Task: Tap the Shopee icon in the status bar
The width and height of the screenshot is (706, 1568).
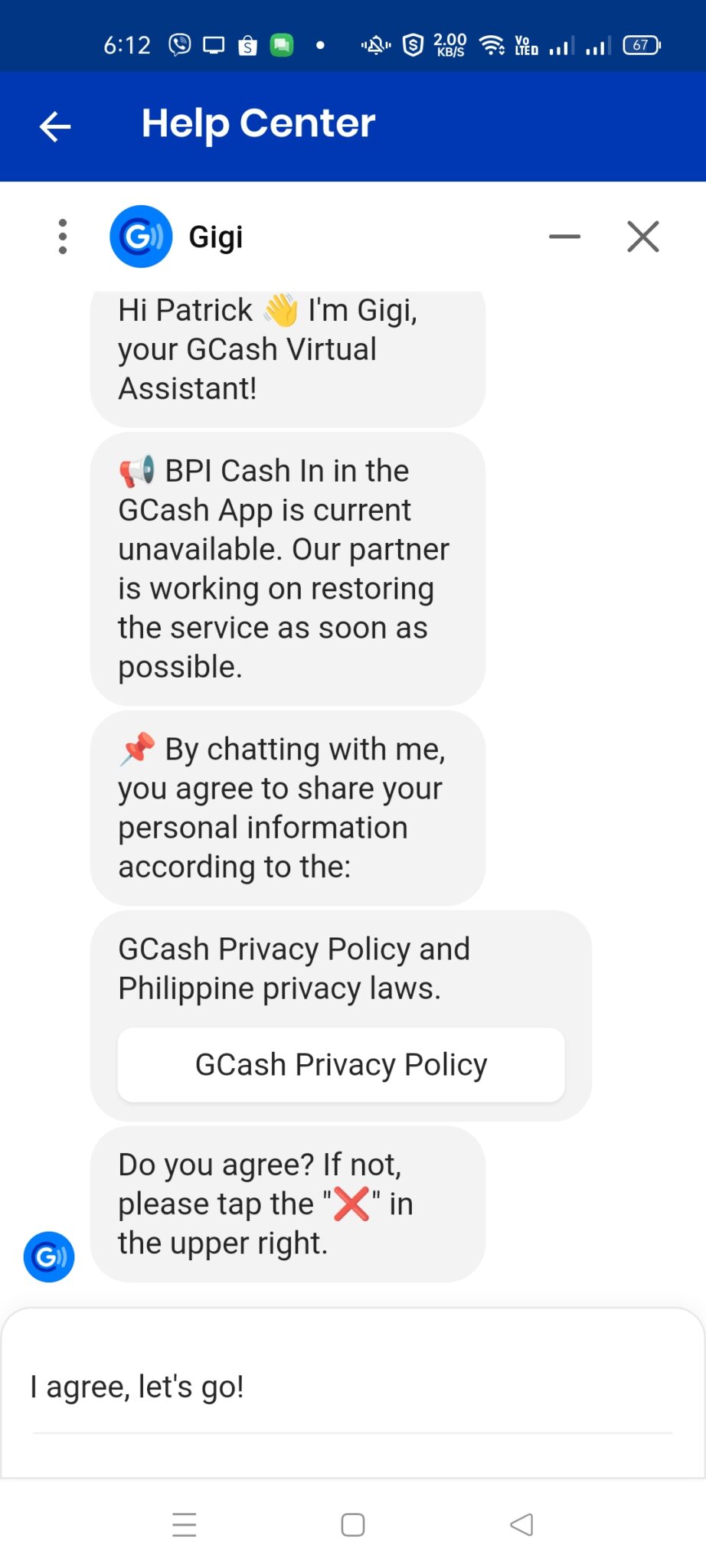Action: 246,45
